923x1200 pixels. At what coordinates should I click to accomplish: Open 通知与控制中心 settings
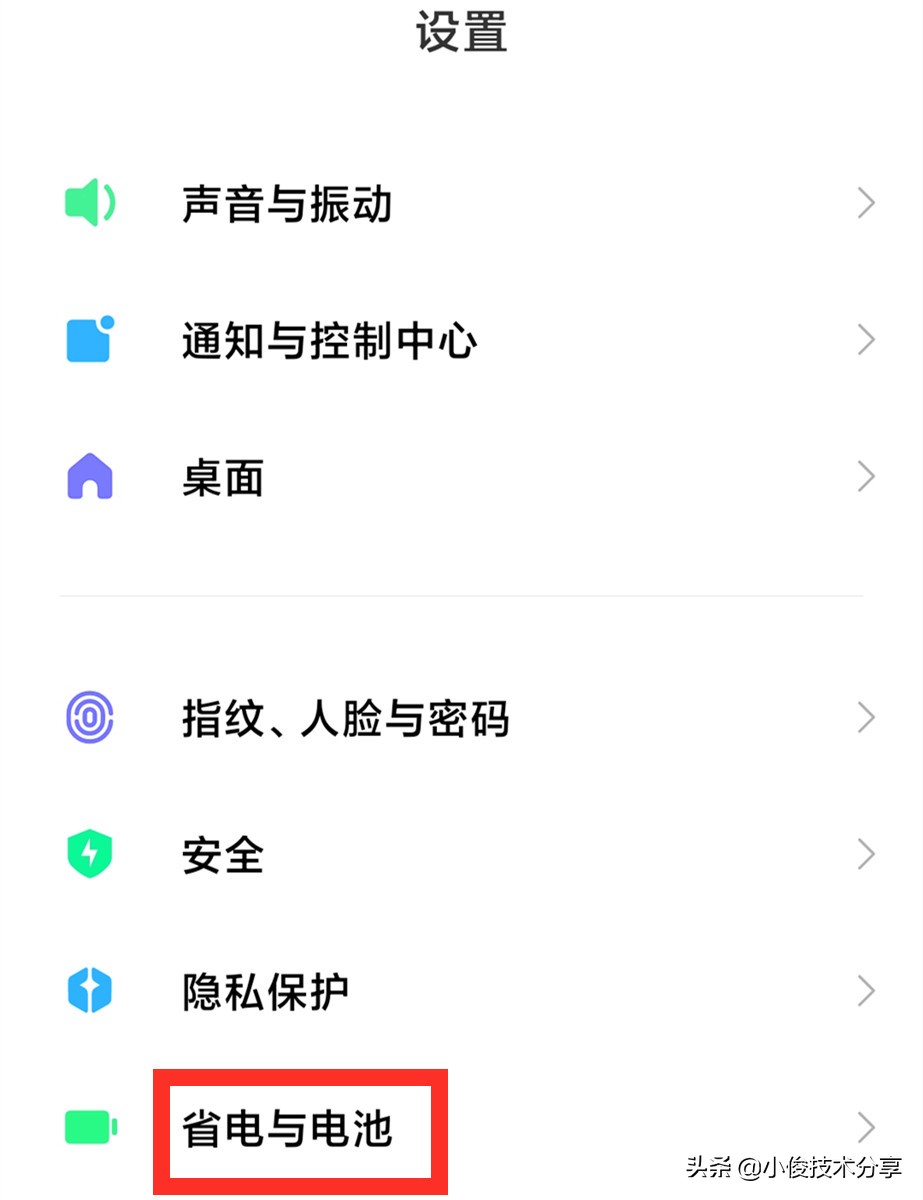(x=330, y=340)
